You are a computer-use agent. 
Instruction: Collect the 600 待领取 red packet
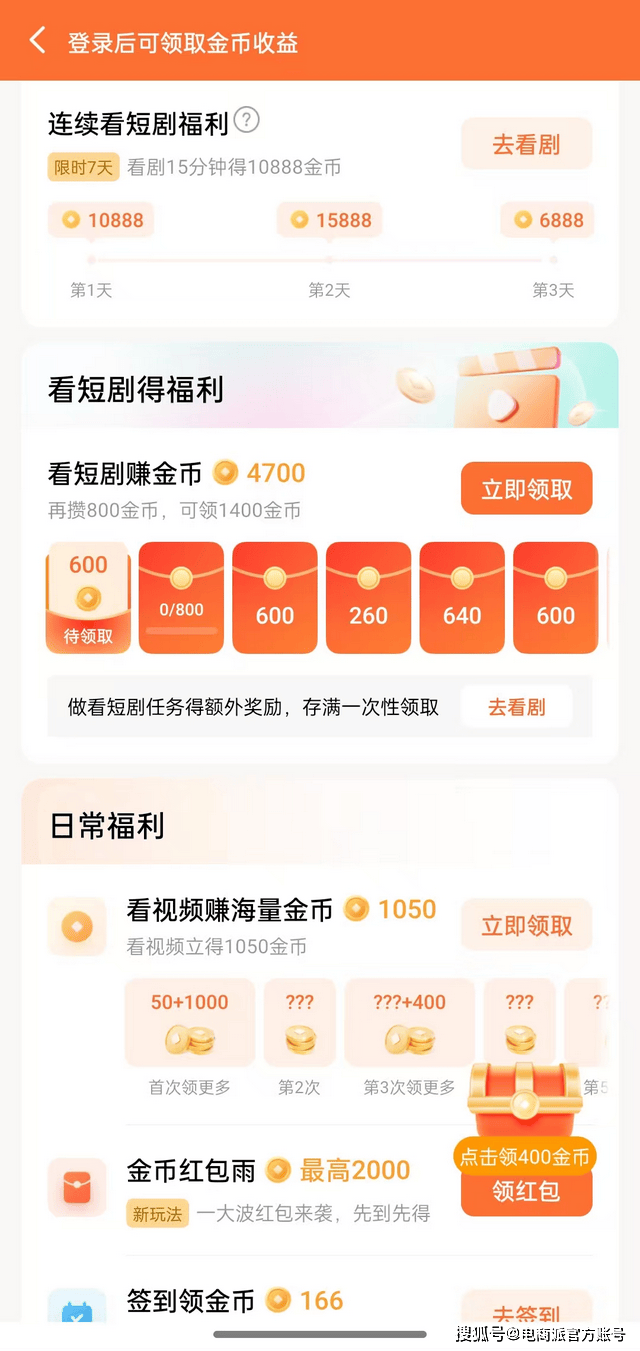pyautogui.click(x=88, y=598)
